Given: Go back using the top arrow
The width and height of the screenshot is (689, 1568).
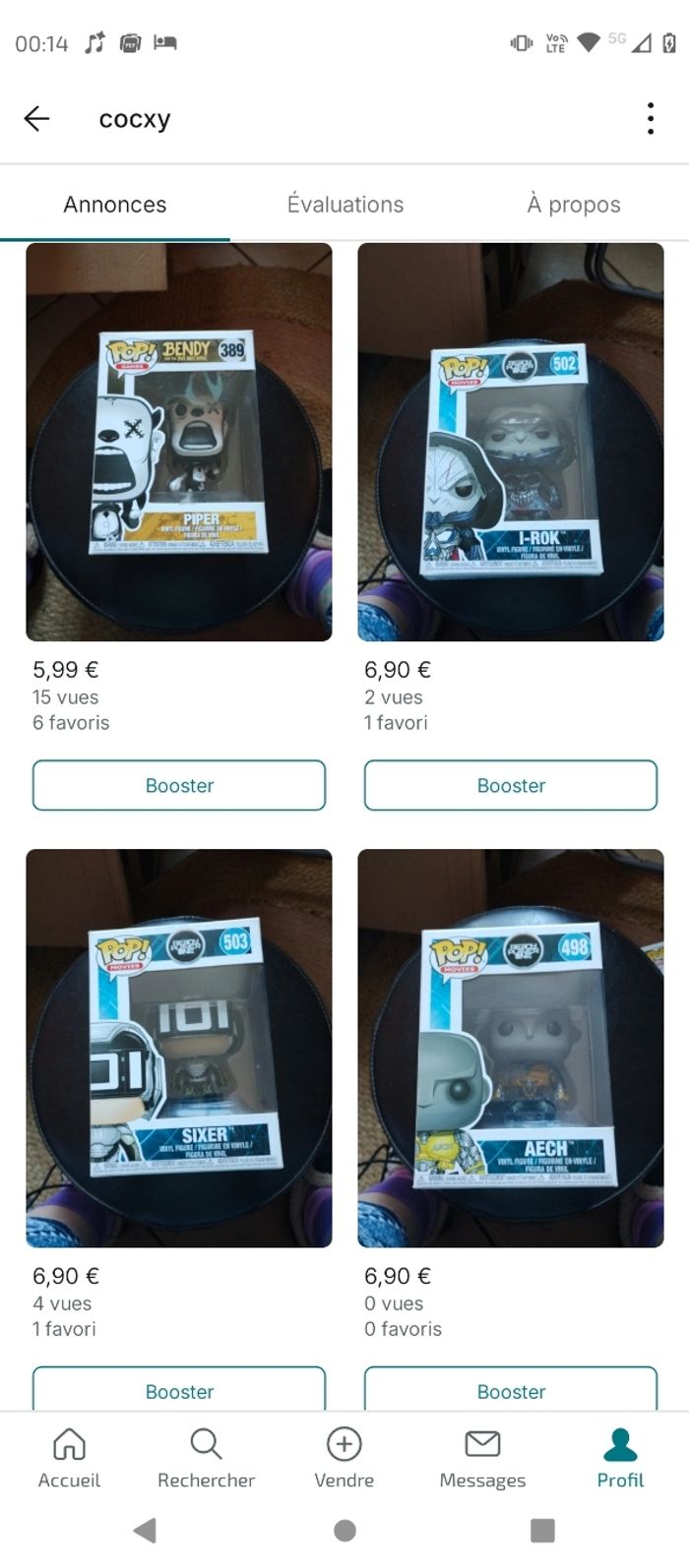Looking at the screenshot, I should 36,119.
